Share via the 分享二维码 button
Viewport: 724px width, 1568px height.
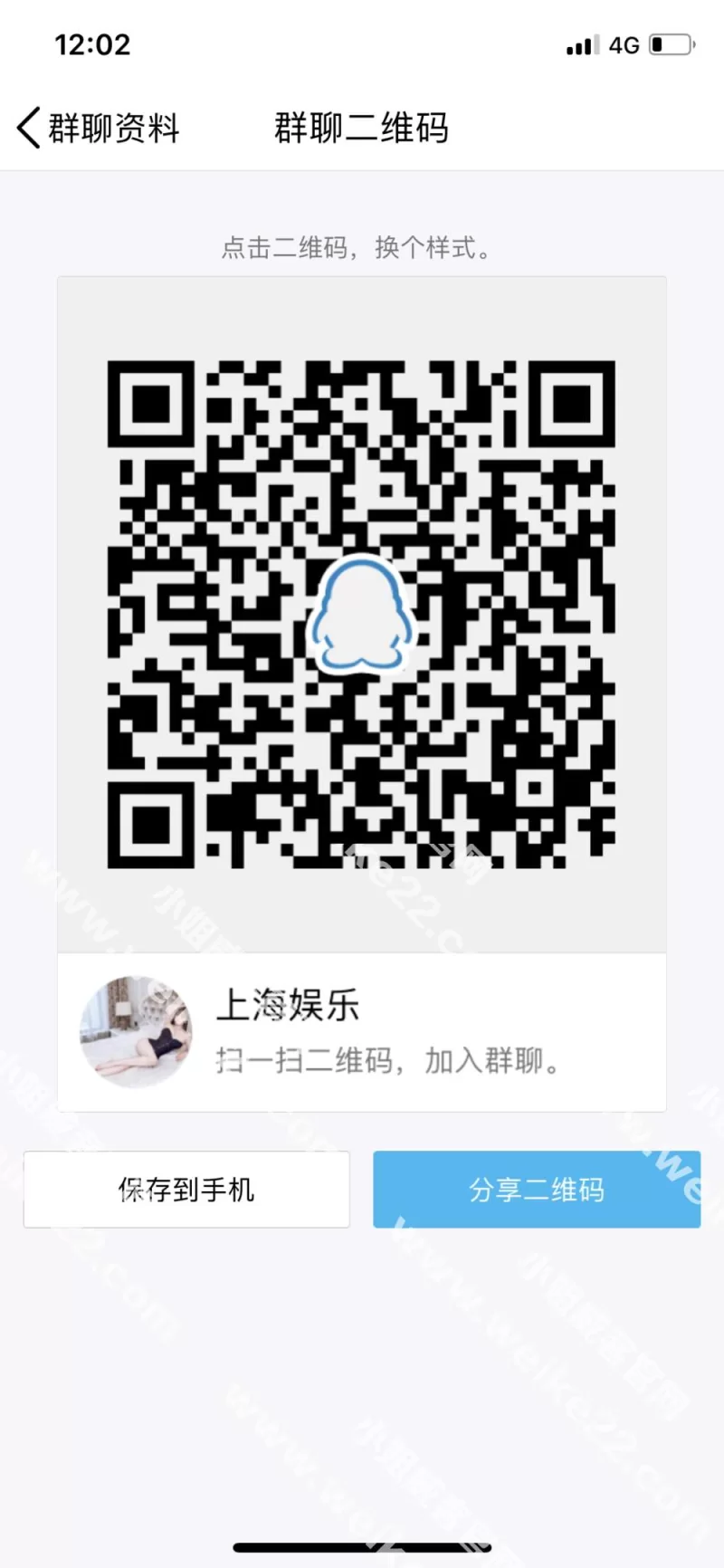pos(537,1189)
